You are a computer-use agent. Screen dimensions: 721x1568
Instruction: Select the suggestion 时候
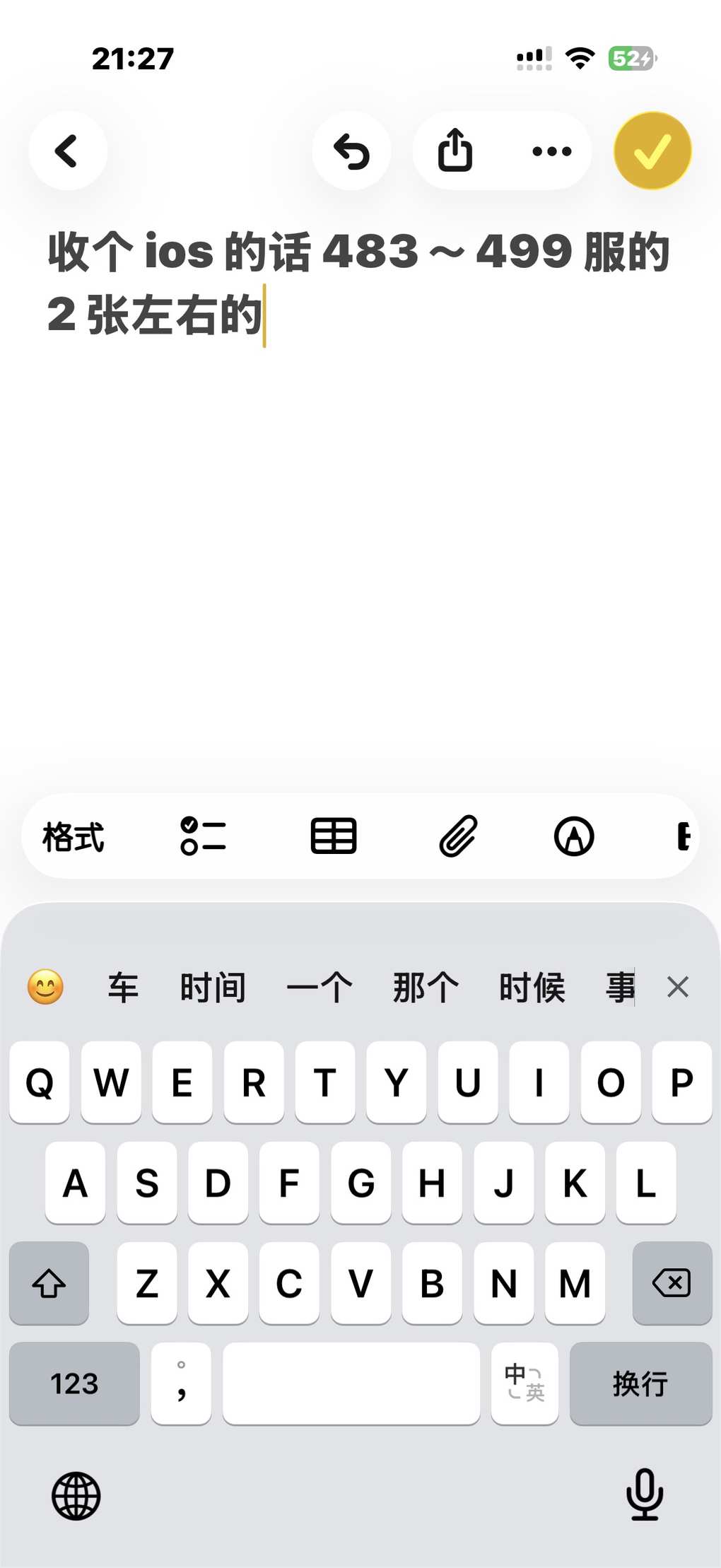(532, 987)
